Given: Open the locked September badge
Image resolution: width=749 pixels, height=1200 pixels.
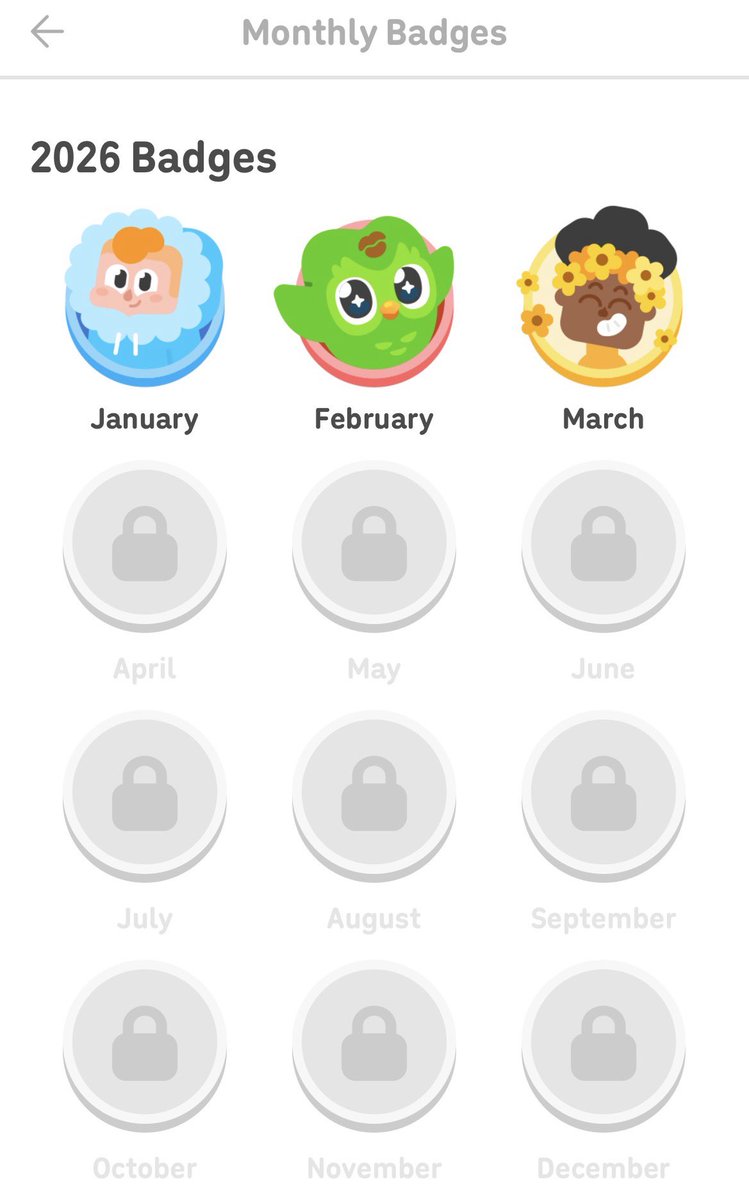Looking at the screenshot, I should [603, 796].
